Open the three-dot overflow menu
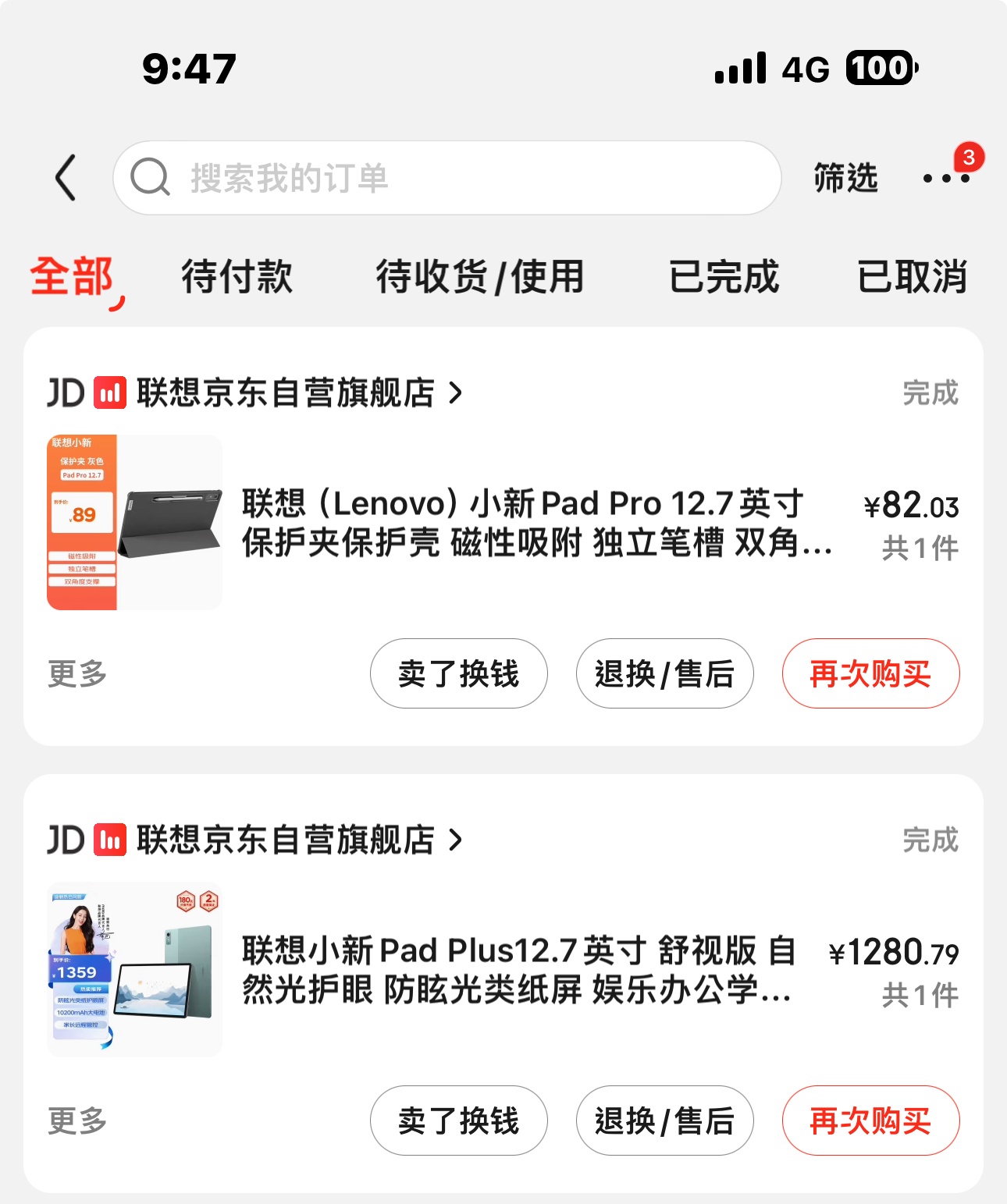The width and height of the screenshot is (1007, 1204). click(x=946, y=178)
